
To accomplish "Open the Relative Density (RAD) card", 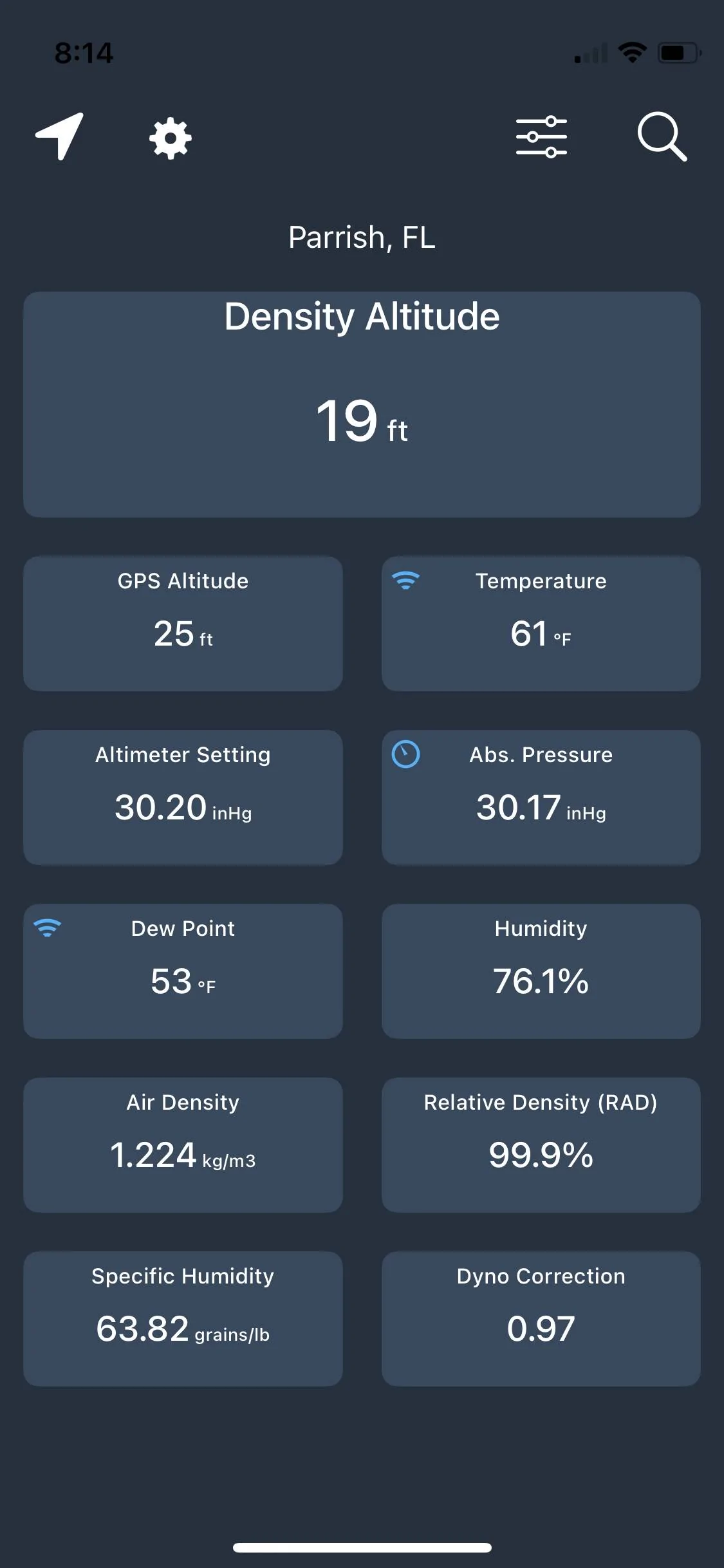I will pos(541,1145).
